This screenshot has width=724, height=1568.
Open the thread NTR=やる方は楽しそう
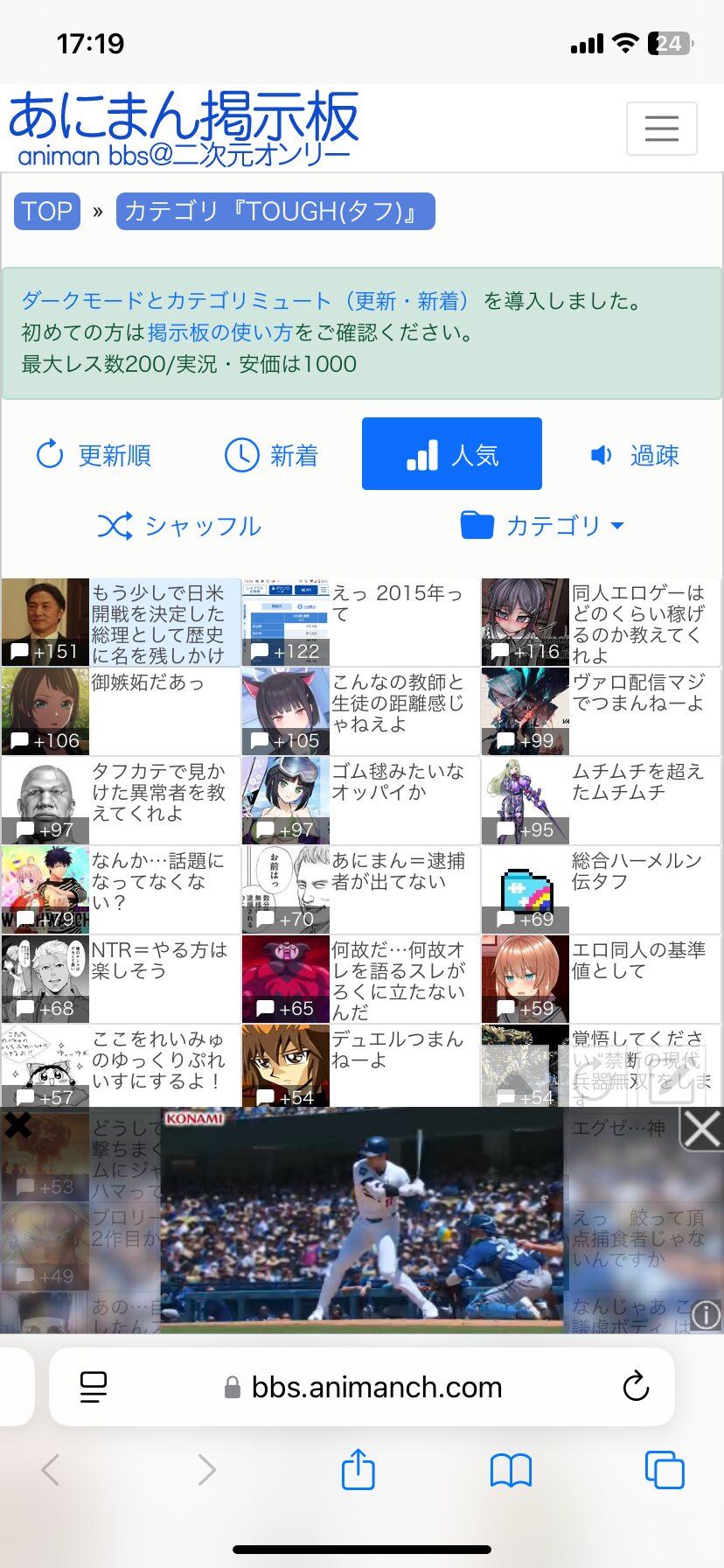121,979
